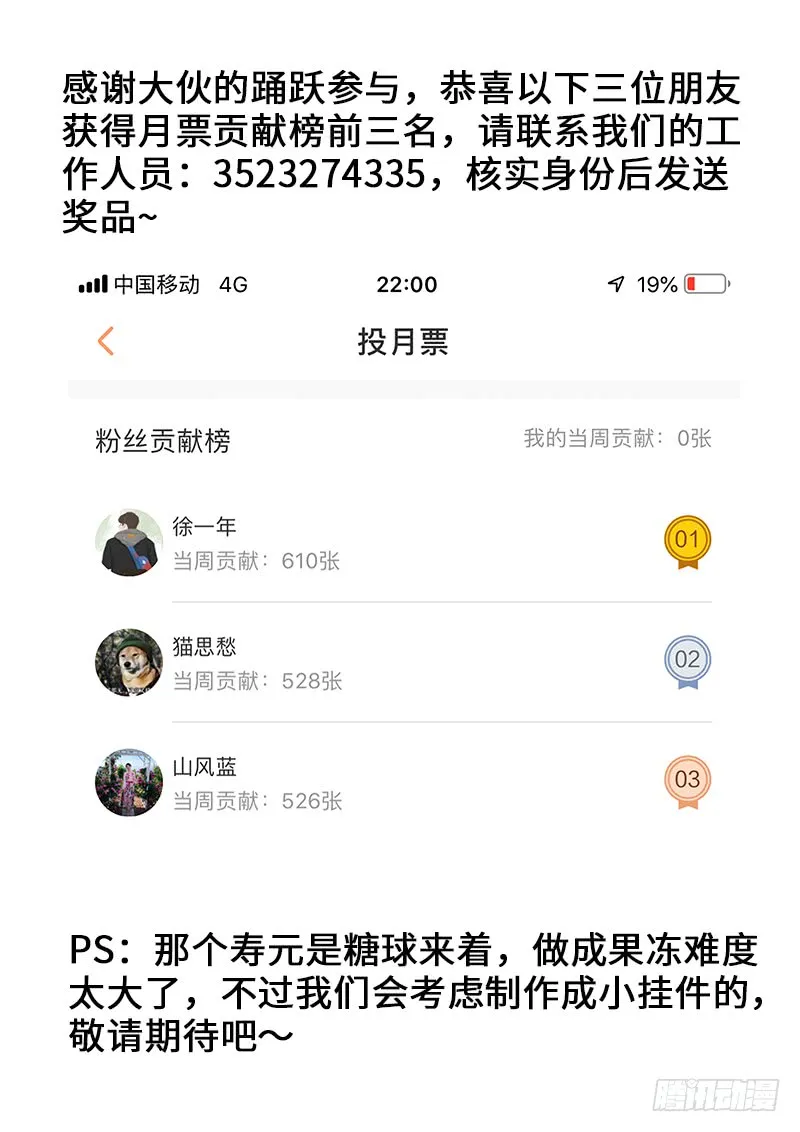Tap the battery indicator showing 19%
This screenshot has width=800, height=1132.
703,285
